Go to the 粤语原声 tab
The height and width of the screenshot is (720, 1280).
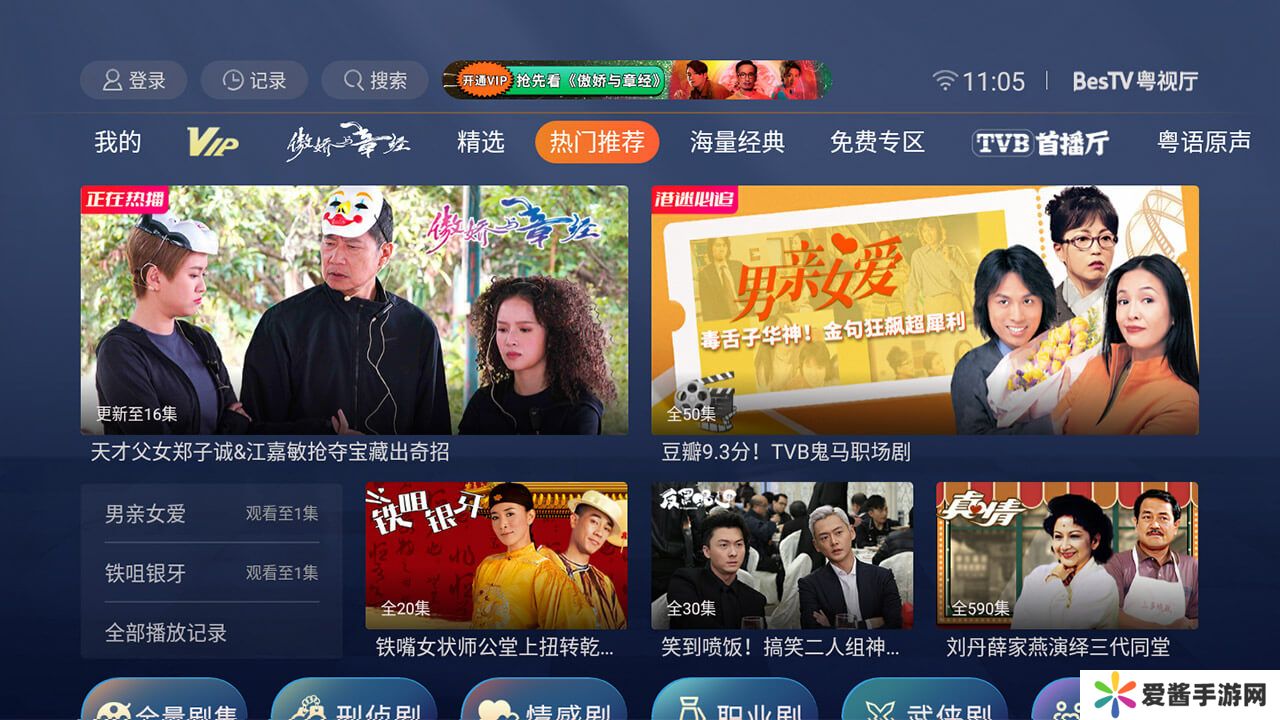point(1204,142)
